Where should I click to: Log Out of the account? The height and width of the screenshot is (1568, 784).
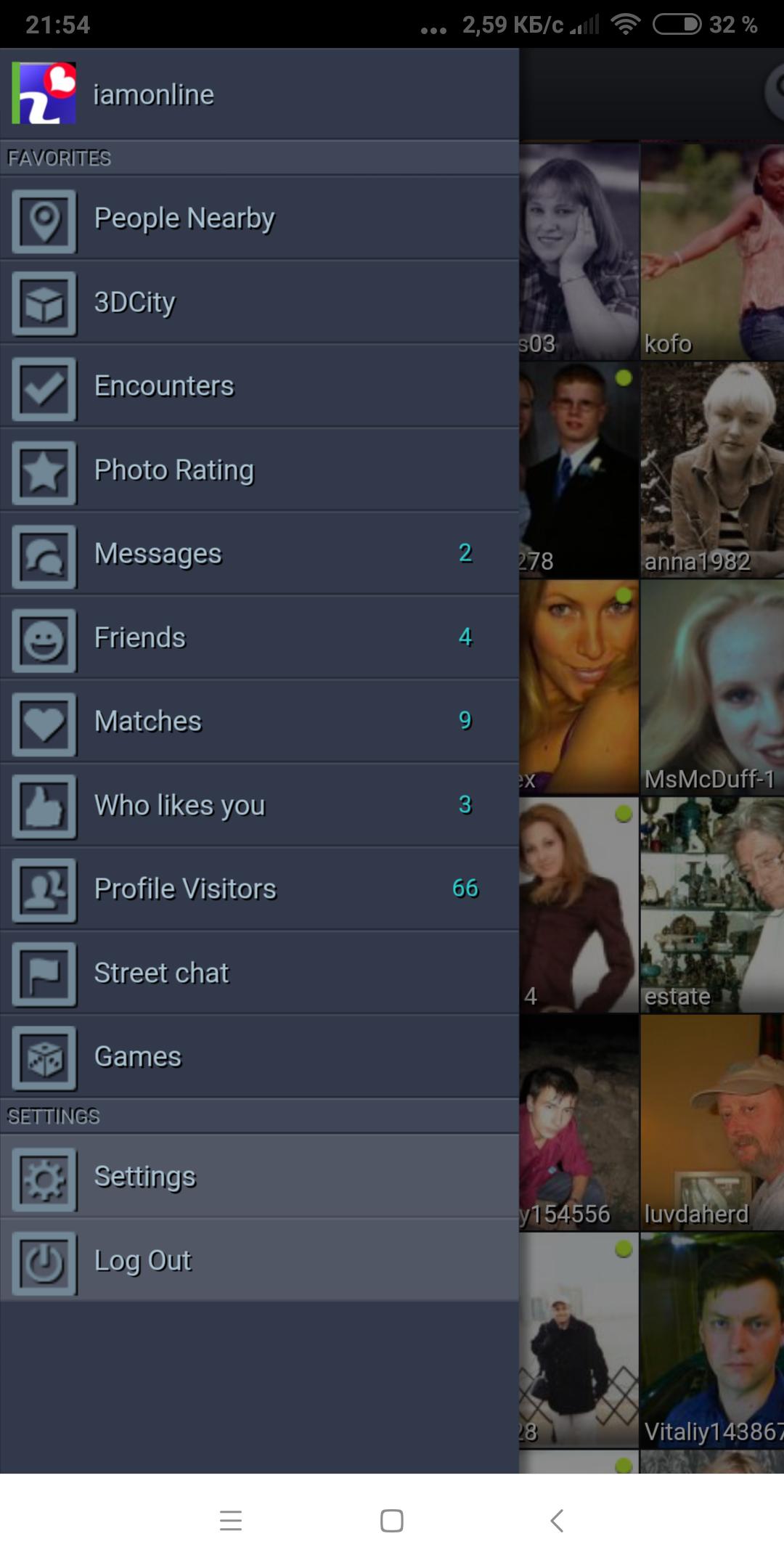click(x=258, y=1261)
